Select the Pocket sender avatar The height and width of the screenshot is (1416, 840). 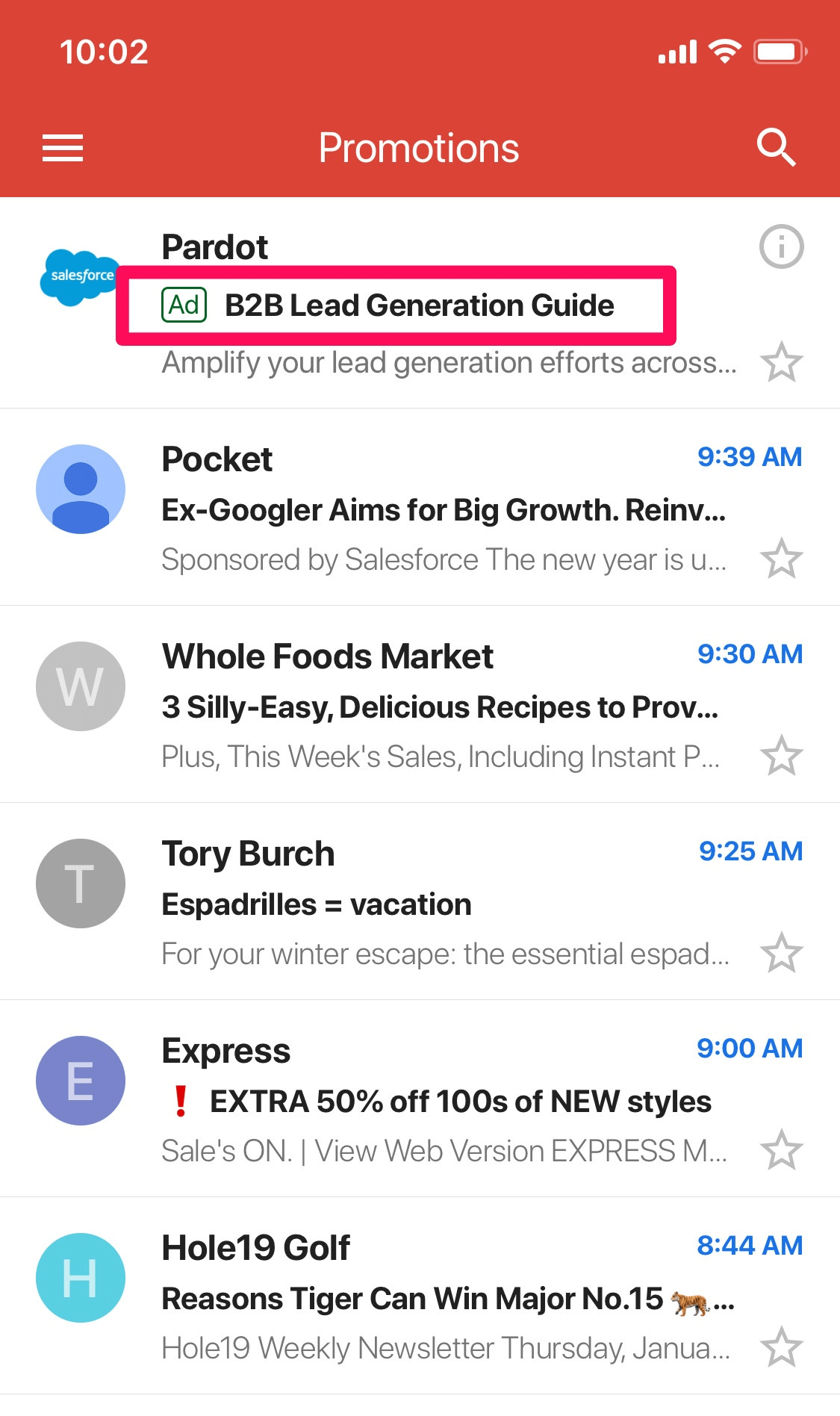click(80, 489)
